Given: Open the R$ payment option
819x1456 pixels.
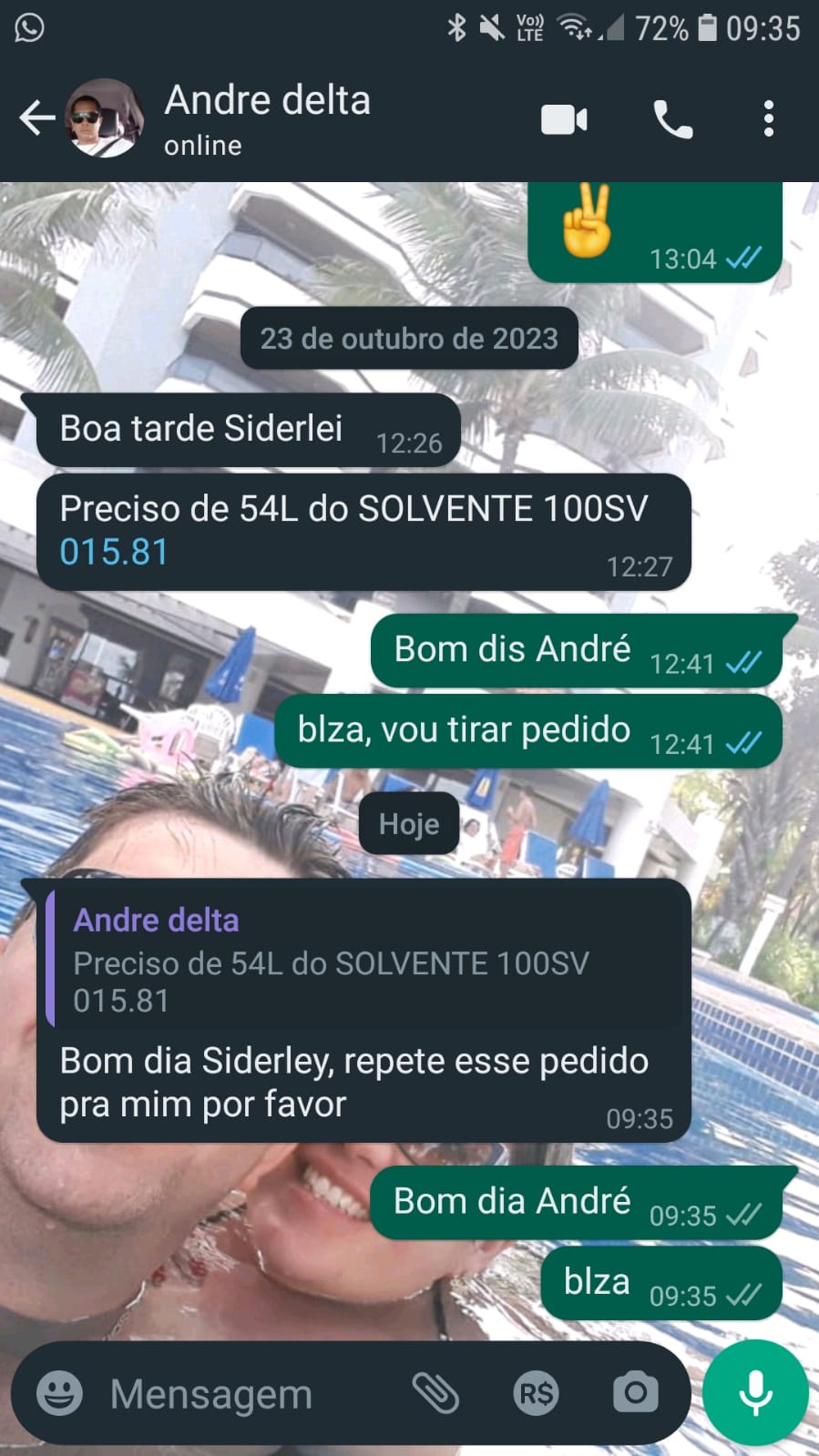Looking at the screenshot, I should coord(536,1392).
